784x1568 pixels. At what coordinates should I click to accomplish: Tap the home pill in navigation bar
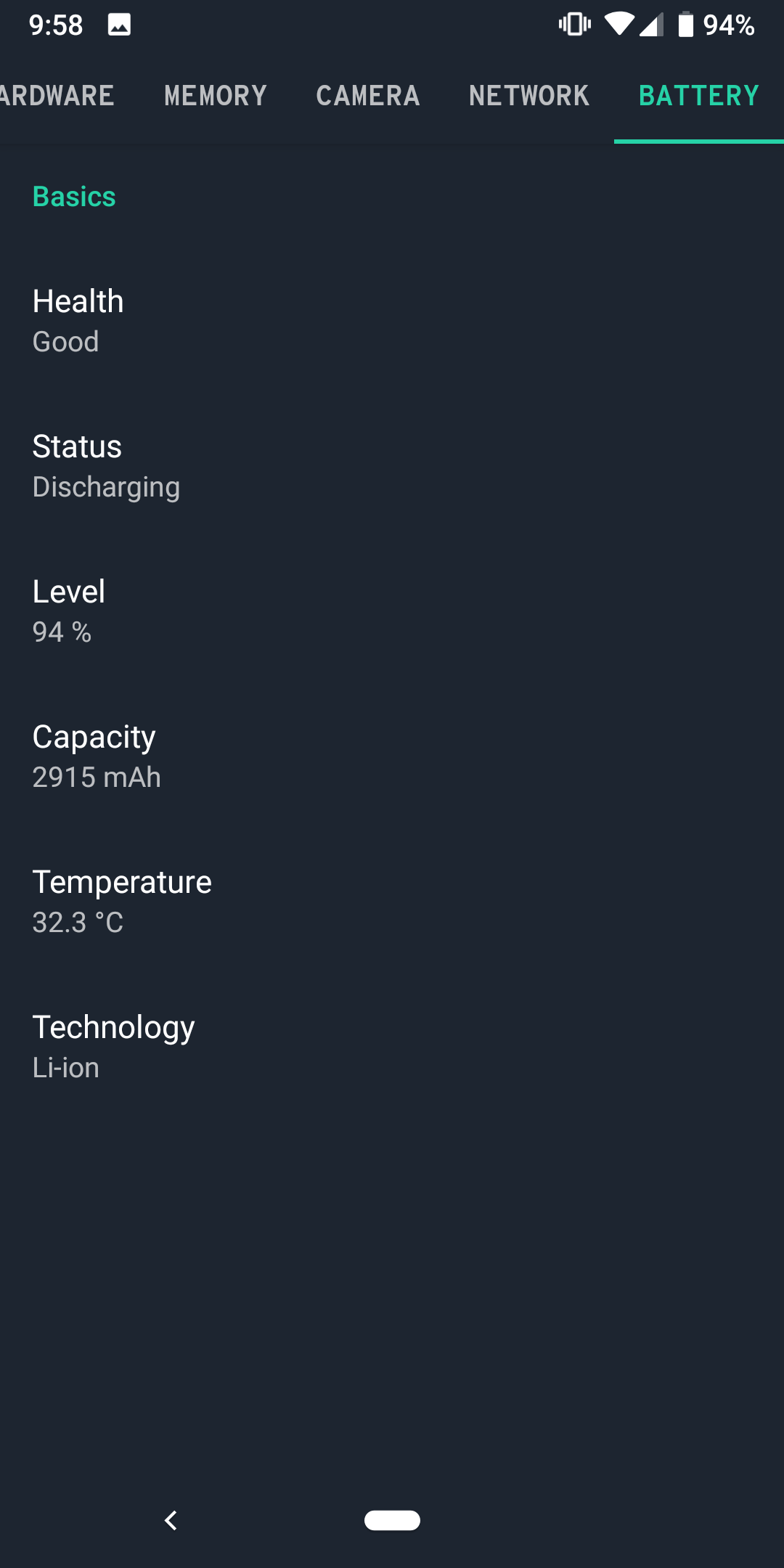(x=392, y=1520)
